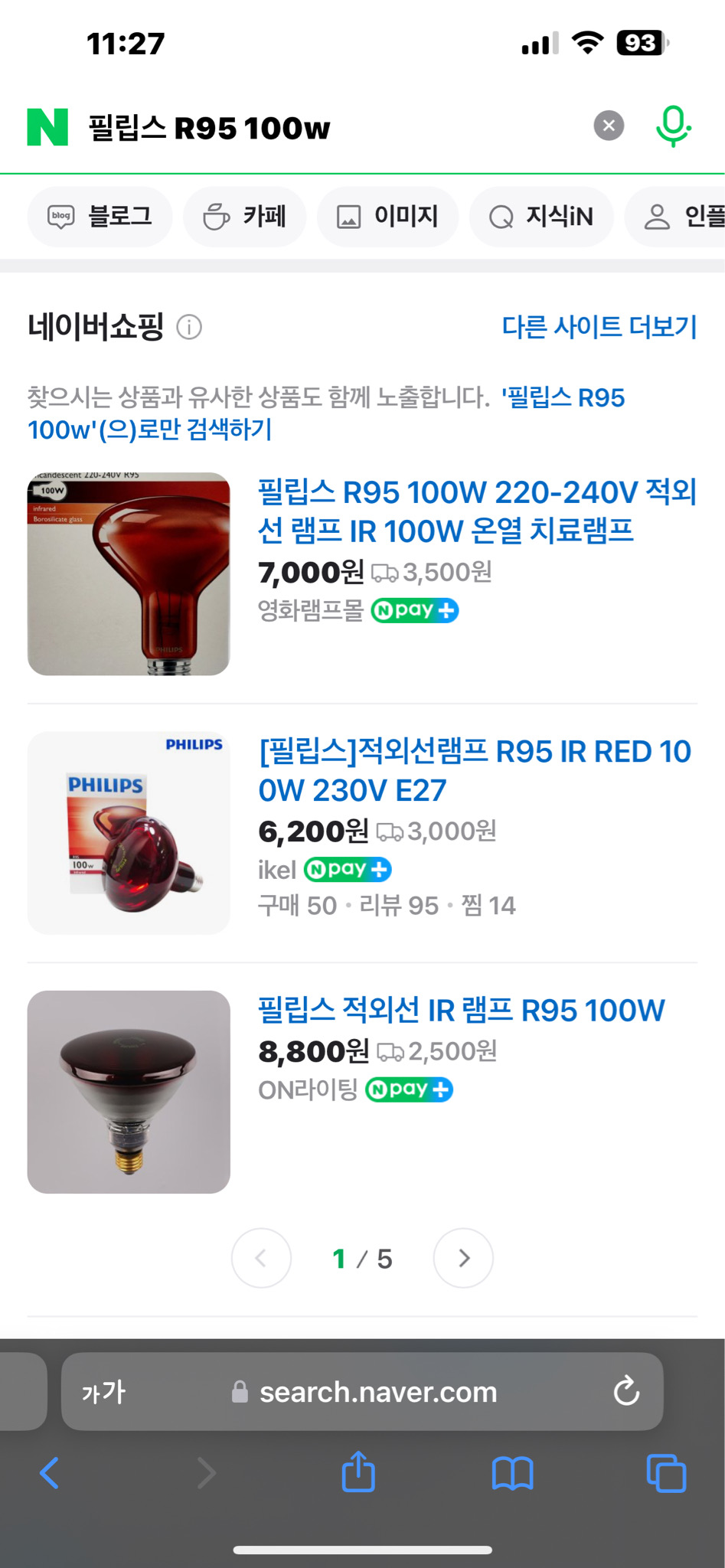The width and height of the screenshot is (725, 1568).
Task: Go to next results page arrow
Action: tap(463, 1258)
